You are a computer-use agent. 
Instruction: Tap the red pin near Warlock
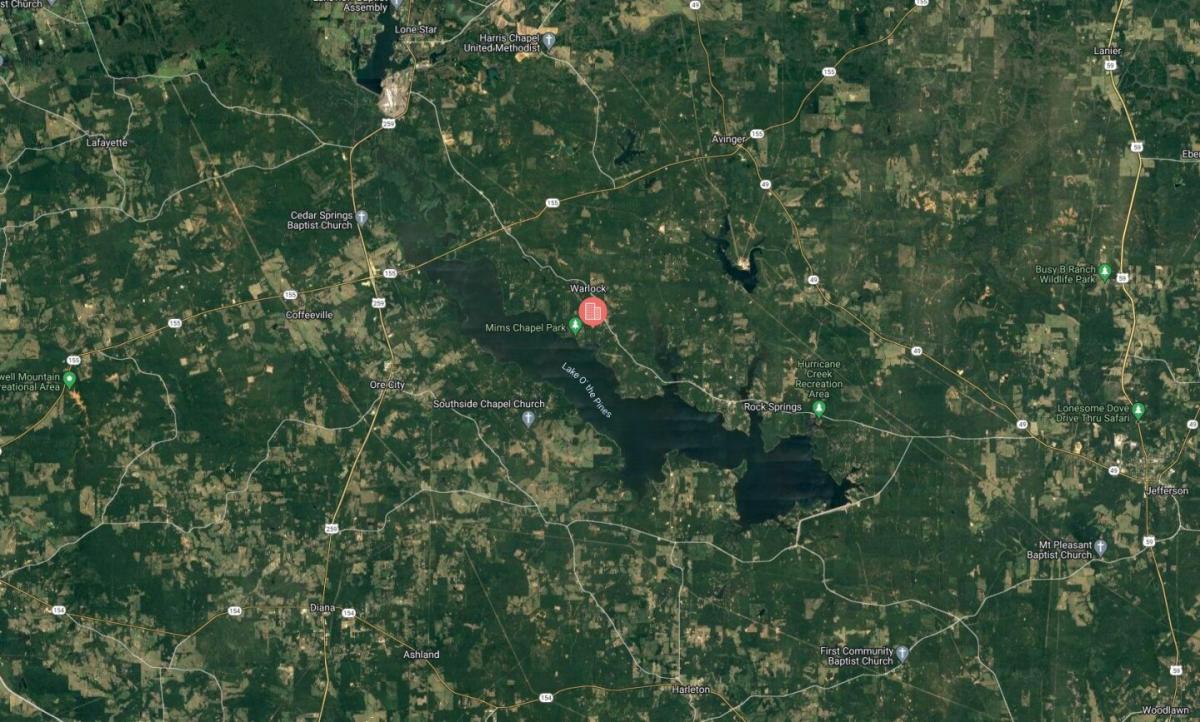[x=592, y=313]
